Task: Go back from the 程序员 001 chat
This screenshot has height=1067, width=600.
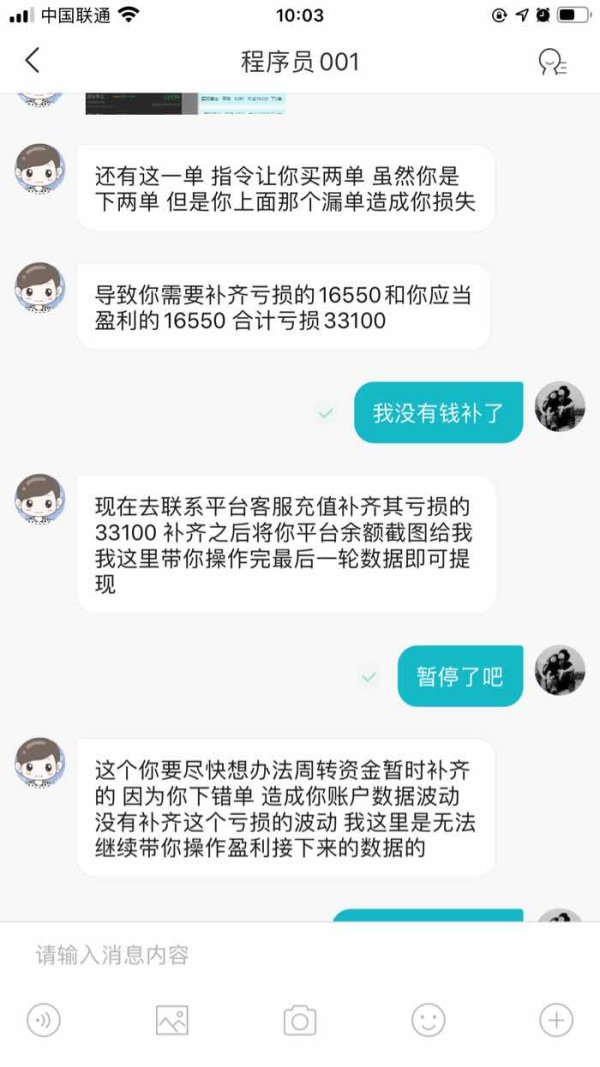Action: [x=32, y=61]
